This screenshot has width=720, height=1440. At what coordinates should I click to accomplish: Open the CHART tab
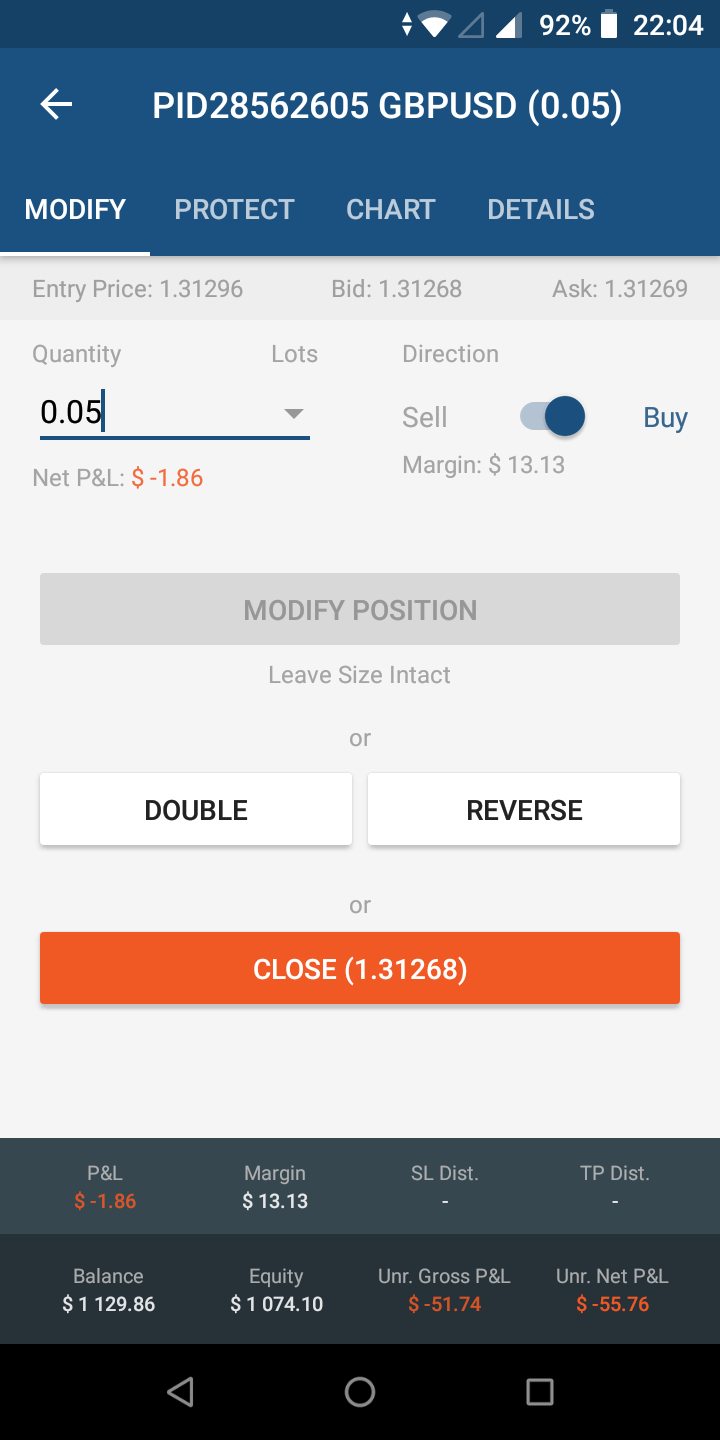pos(390,209)
